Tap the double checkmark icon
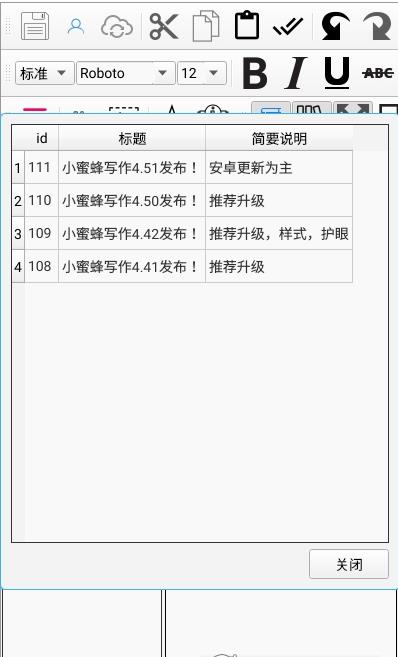The image size is (398, 657). (288, 27)
